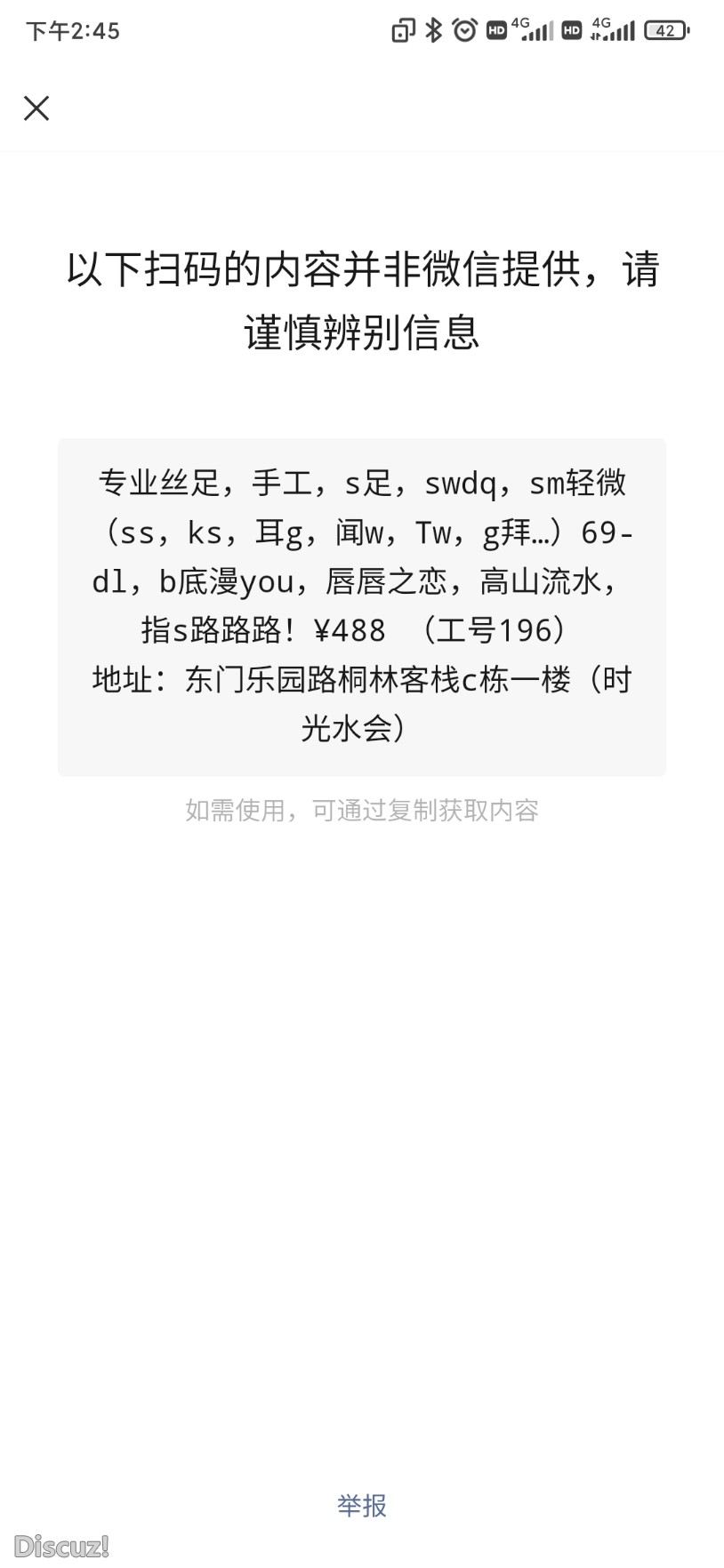The image size is (724, 1568).
Task: Tap the screen-cast status icon
Action: tap(405, 29)
